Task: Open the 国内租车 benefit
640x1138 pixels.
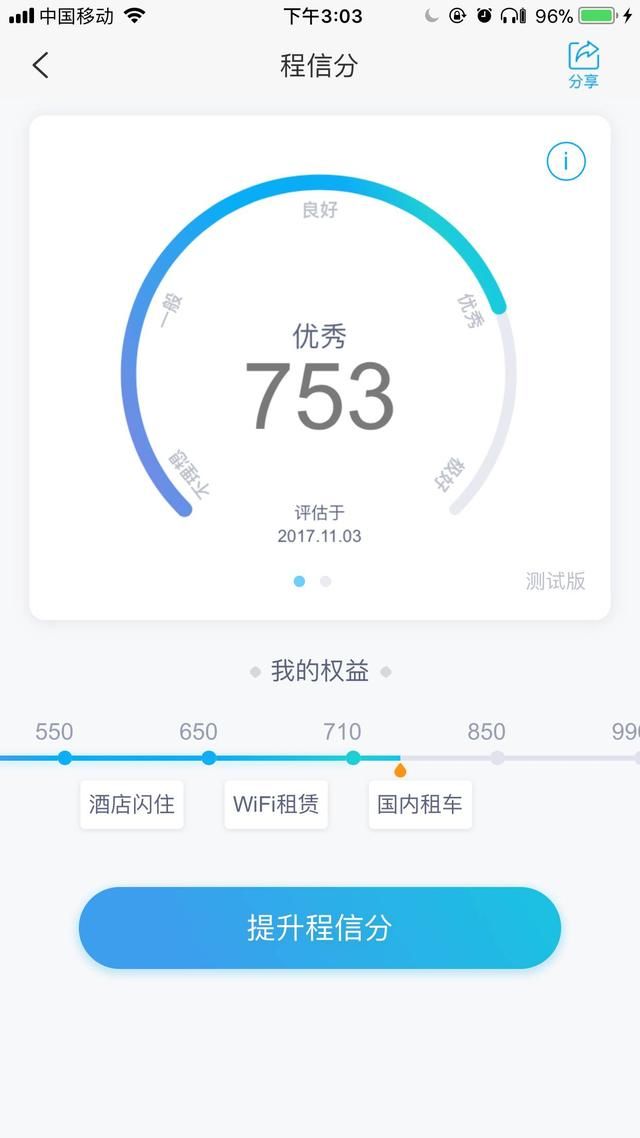Action: tap(420, 804)
